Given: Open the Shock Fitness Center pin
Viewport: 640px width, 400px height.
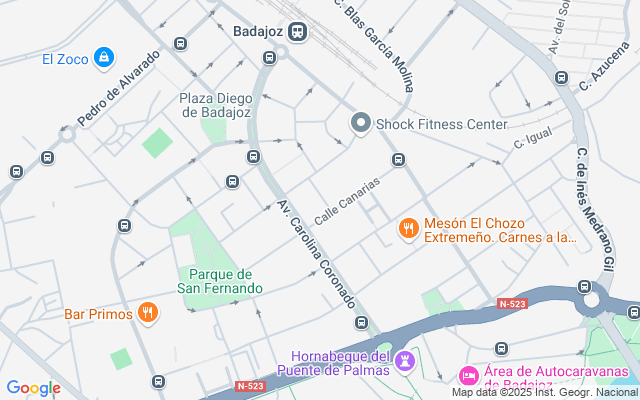Looking at the screenshot, I should (360, 123).
